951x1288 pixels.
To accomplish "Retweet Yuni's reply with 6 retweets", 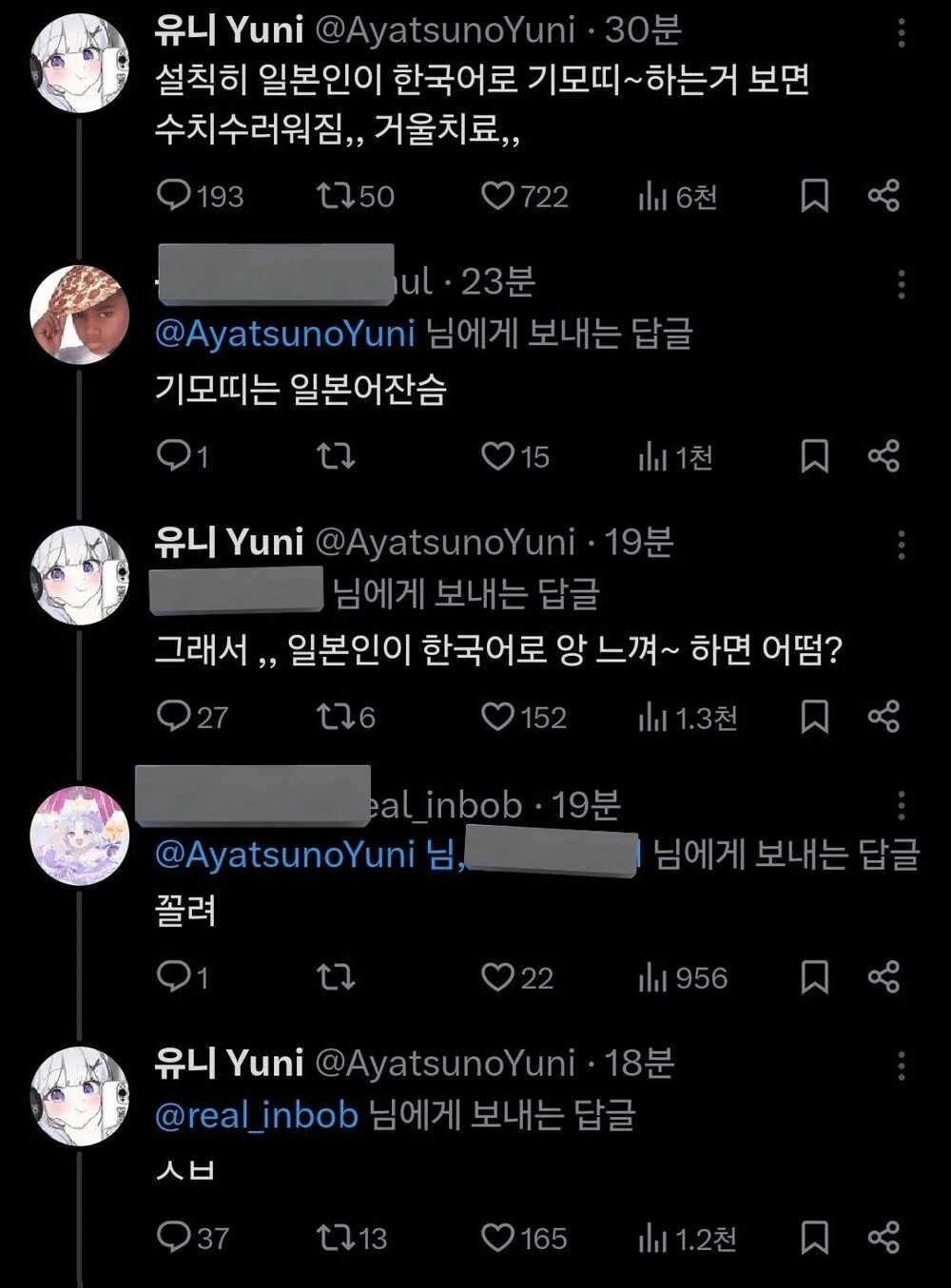I will (335, 716).
